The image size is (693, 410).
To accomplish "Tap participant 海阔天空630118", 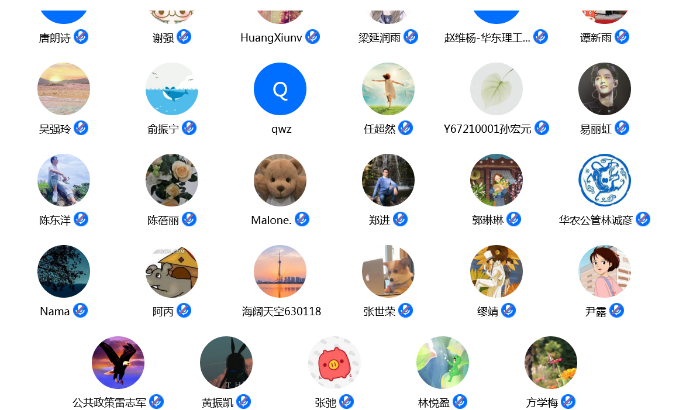I will (280, 271).
